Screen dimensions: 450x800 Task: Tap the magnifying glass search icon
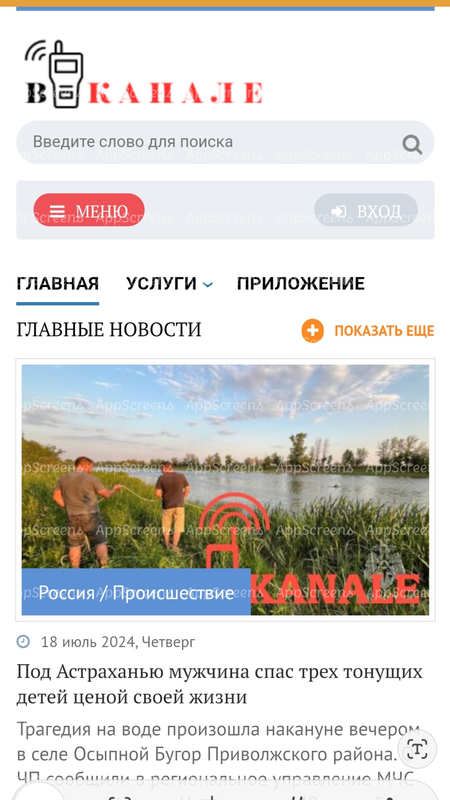point(412,144)
